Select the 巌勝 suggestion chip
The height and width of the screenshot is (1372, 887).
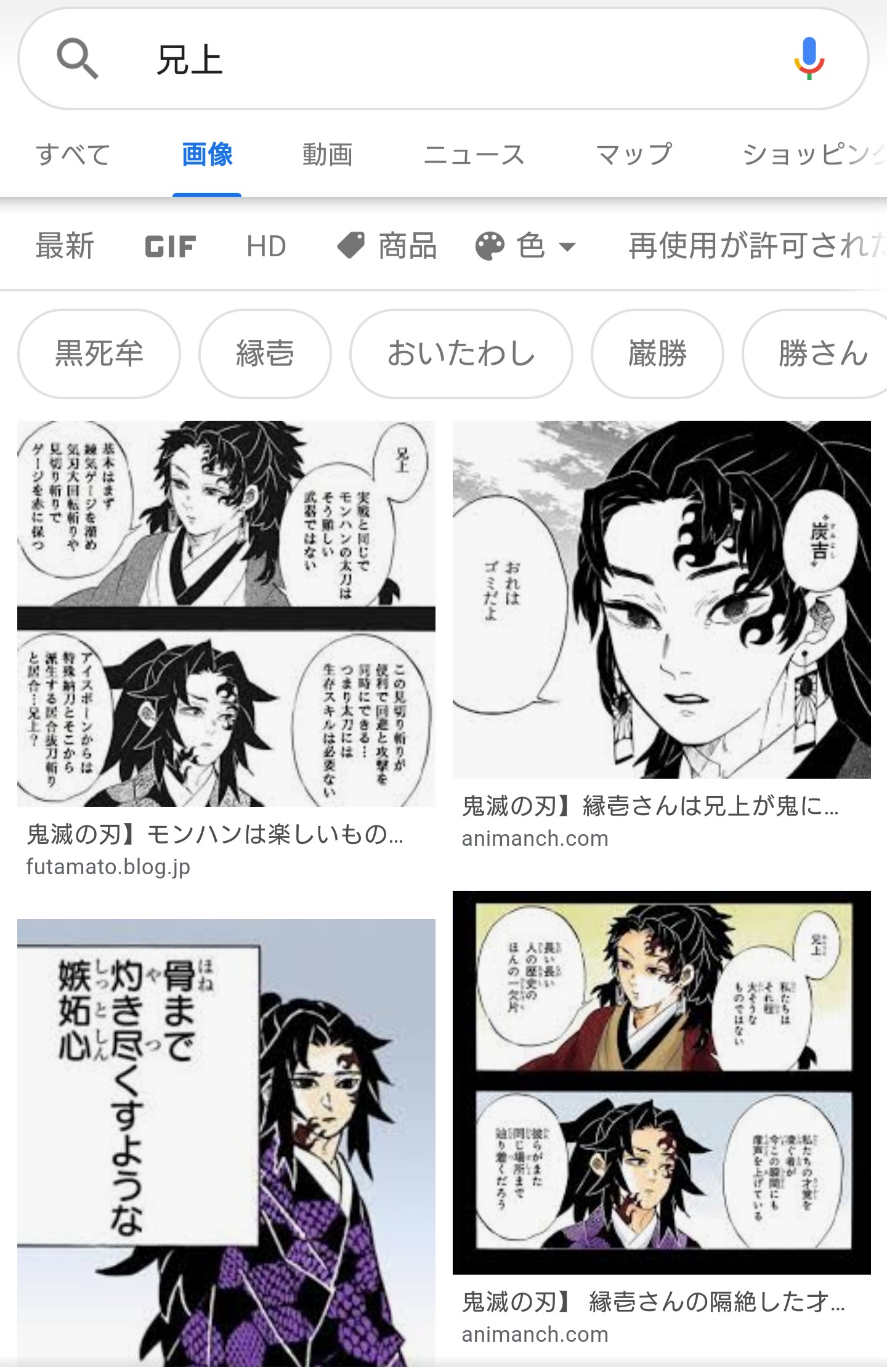pyautogui.click(x=657, y=354)
